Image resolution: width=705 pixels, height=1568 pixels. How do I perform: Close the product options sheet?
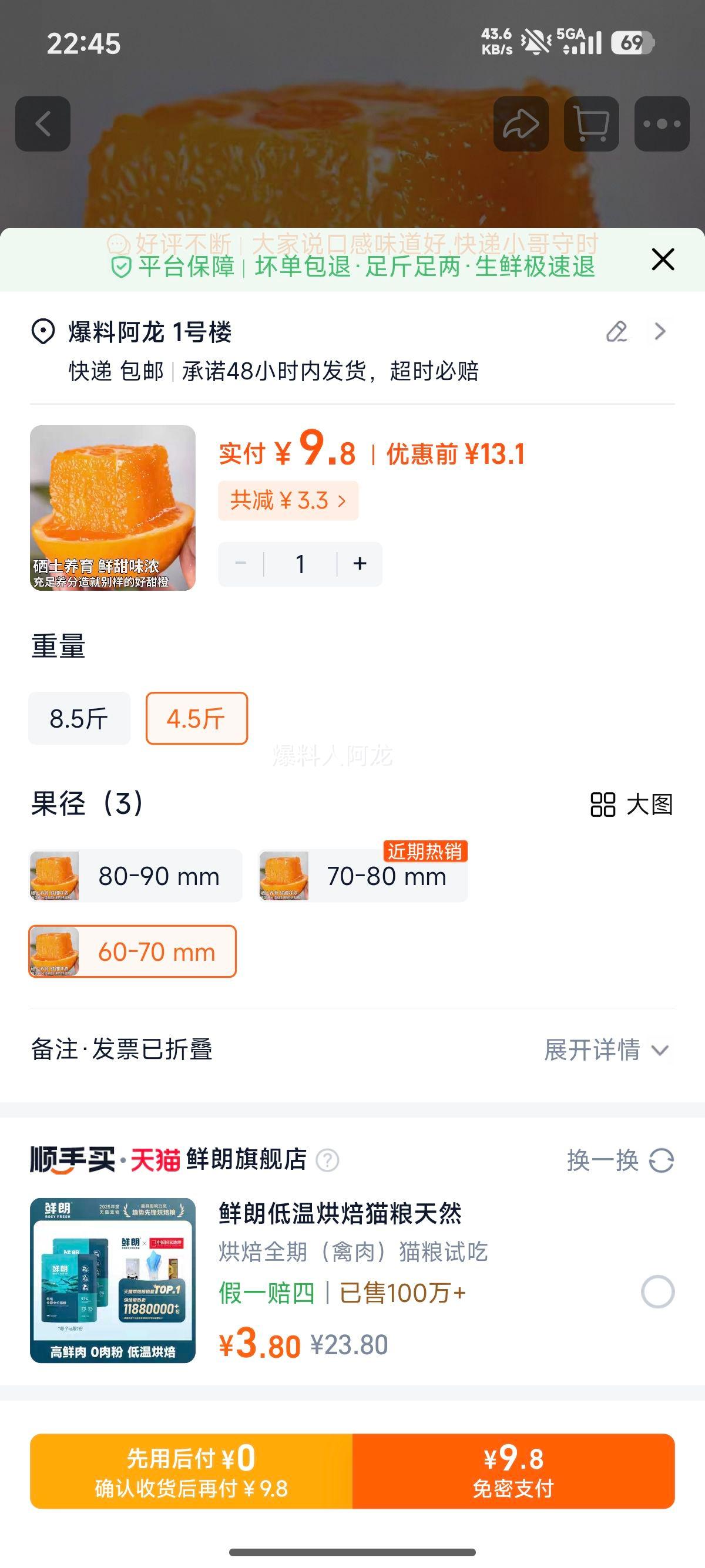[x=662, y=259]
